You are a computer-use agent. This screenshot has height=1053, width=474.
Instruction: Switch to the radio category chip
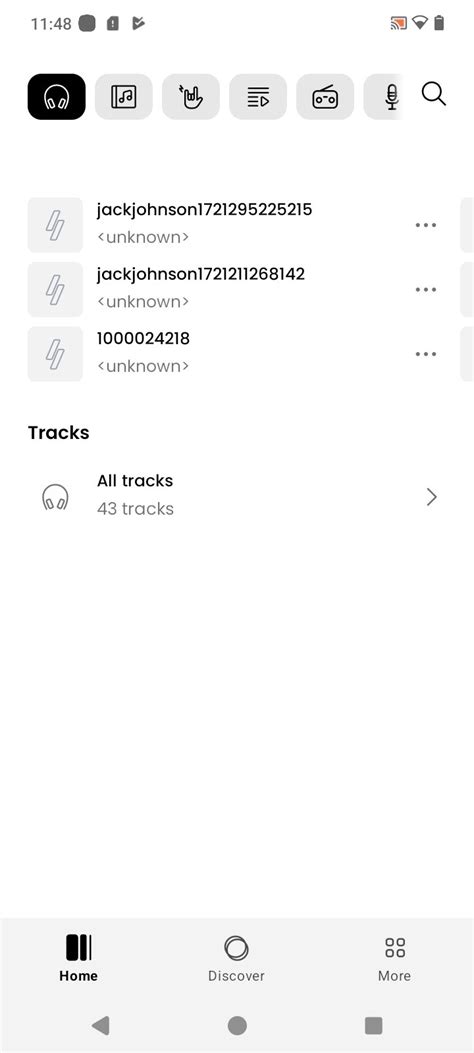325,97
